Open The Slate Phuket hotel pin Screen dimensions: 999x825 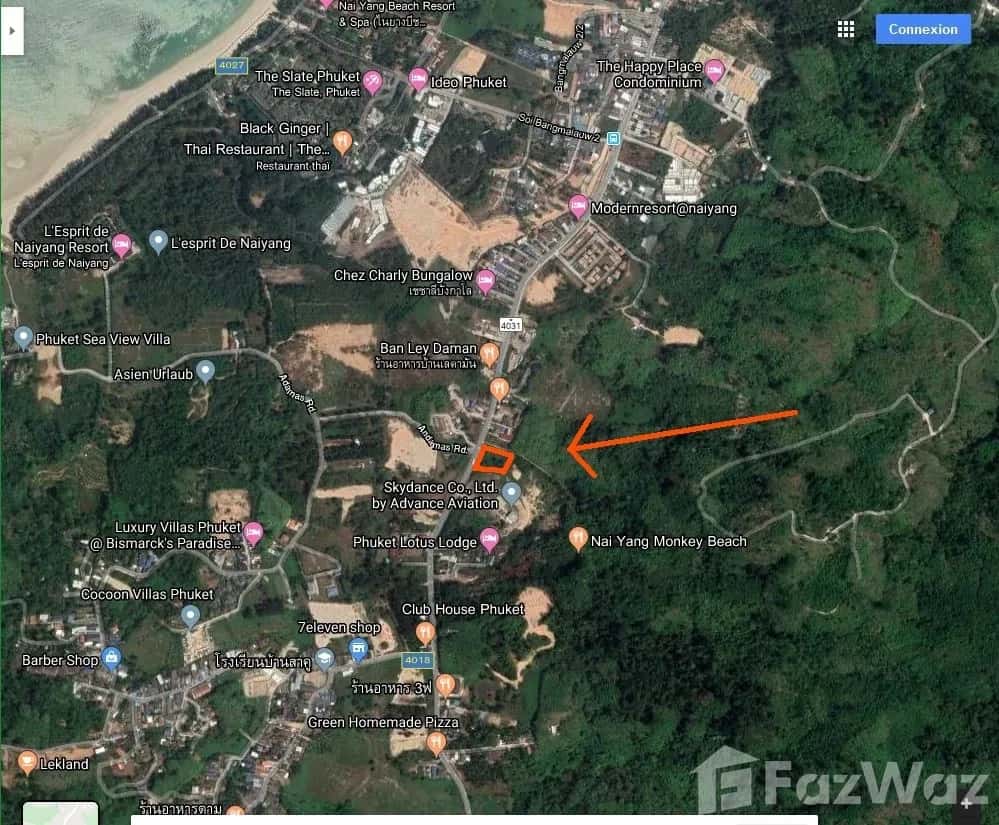tap(373, 81)
